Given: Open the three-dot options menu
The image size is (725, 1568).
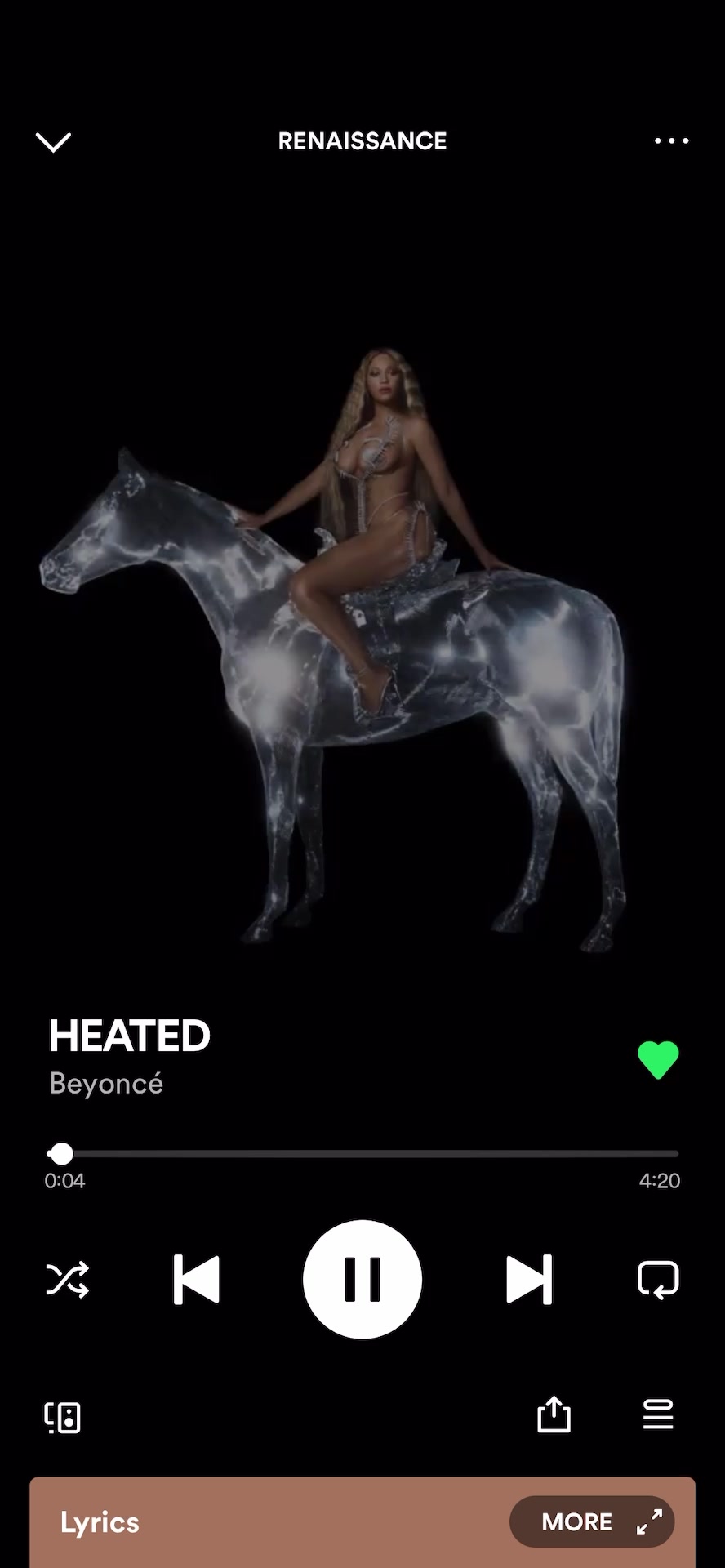Looking at the screenshot, I should [671, 141].
